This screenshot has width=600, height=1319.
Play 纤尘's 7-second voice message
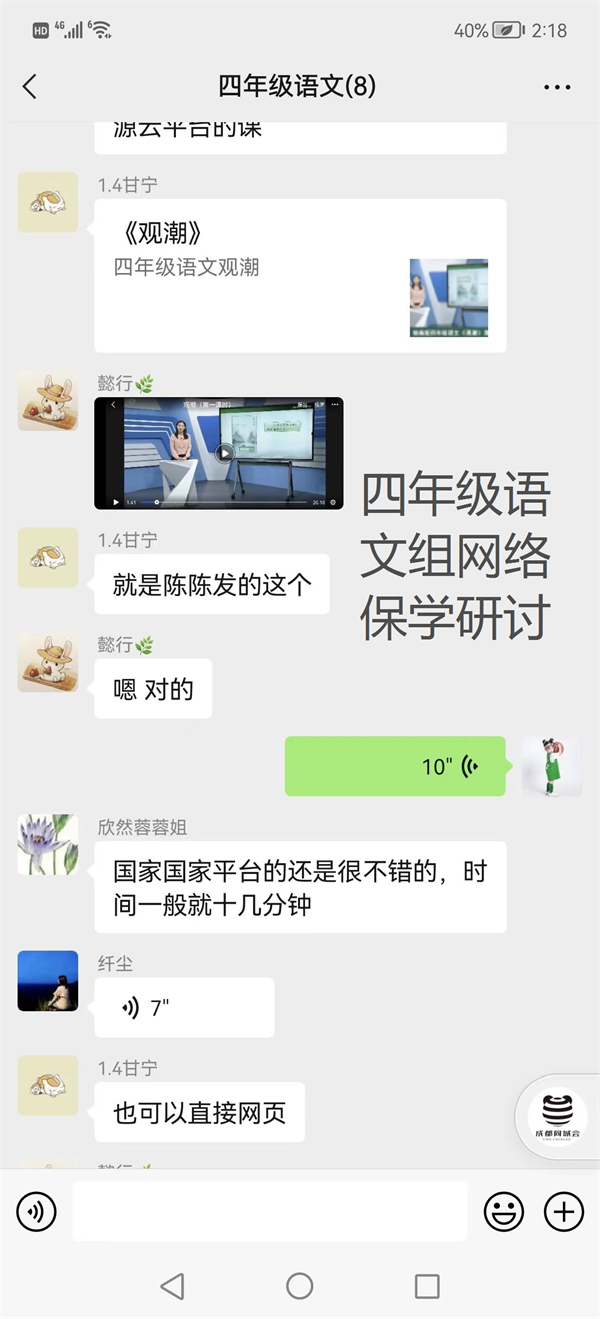[x=184, y=1007]
